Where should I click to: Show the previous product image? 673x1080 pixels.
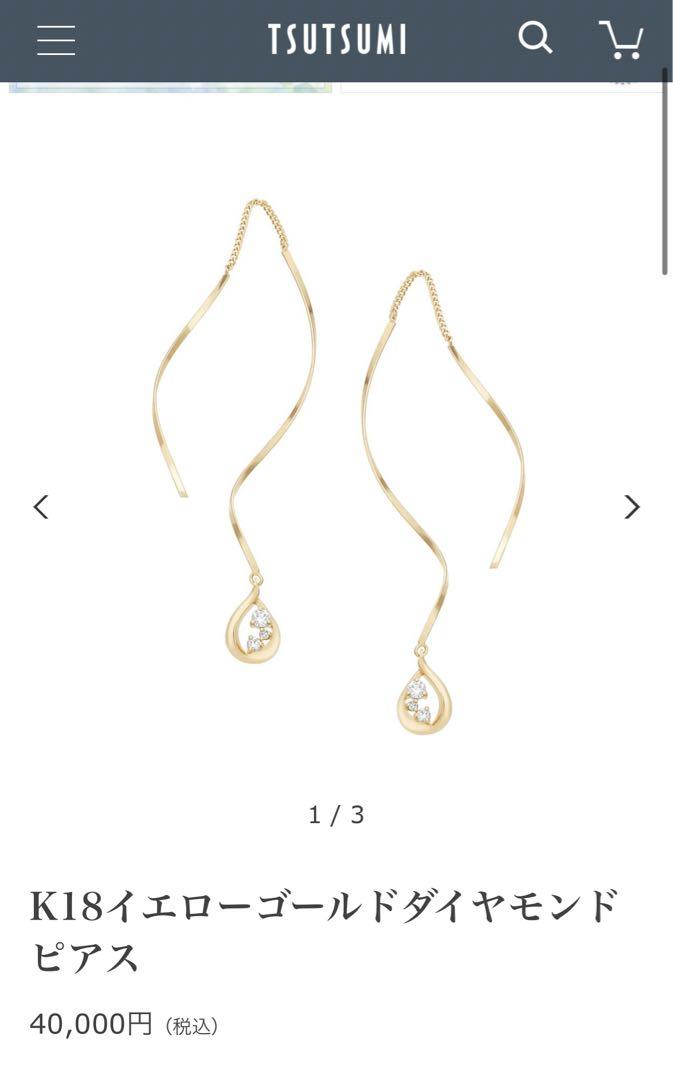pos(41,507)
